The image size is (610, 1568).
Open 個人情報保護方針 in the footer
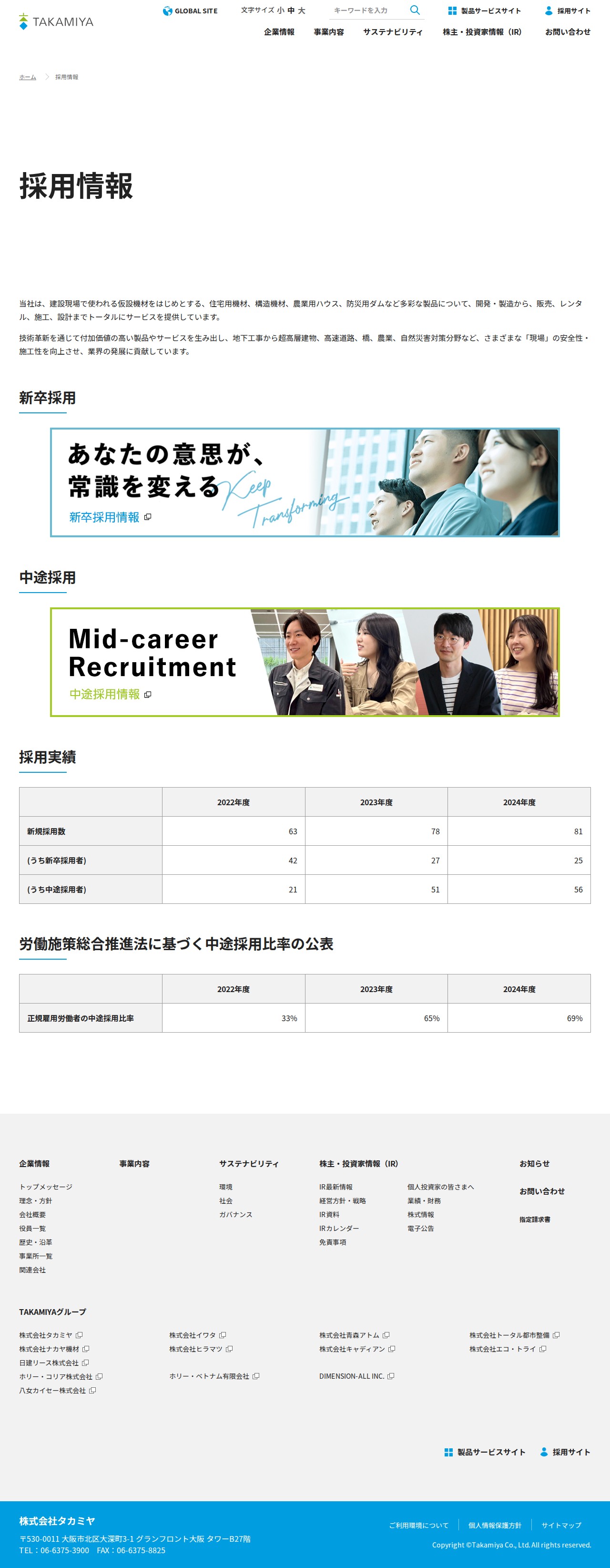(x=495, y=1526)
